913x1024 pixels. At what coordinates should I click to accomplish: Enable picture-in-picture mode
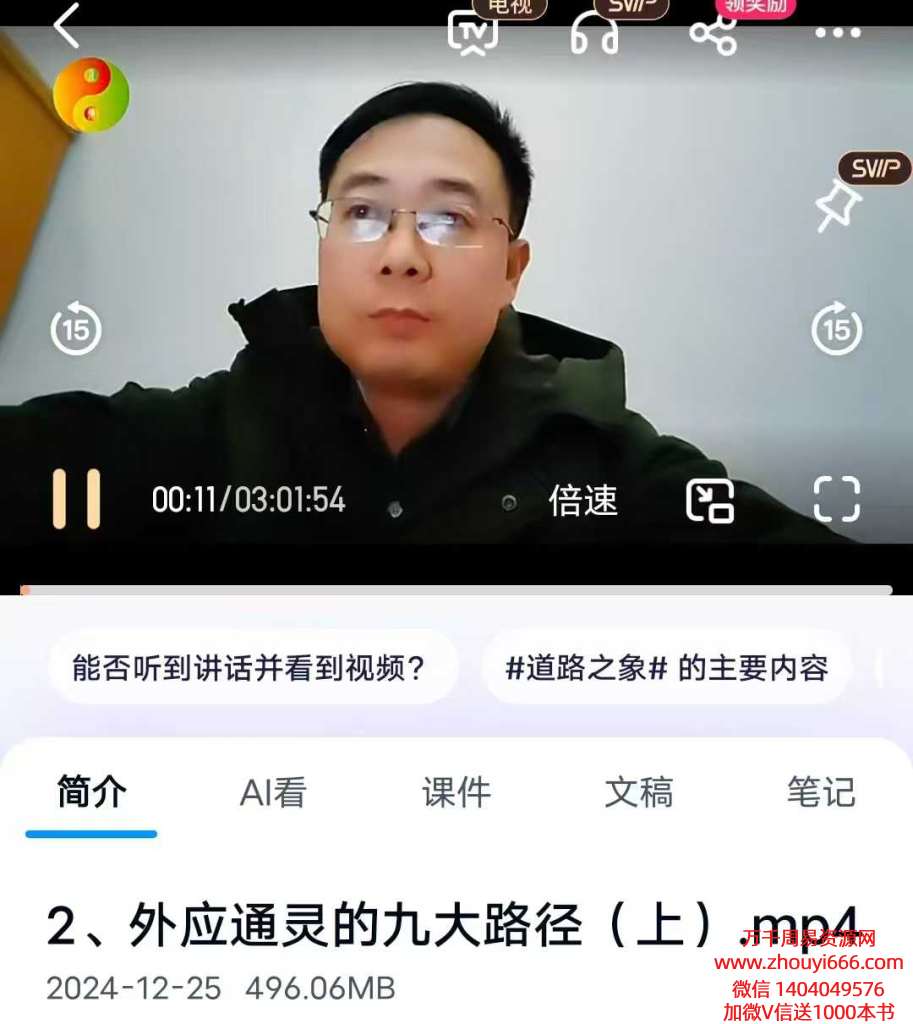pyautogui.click(x=710, y=500)
